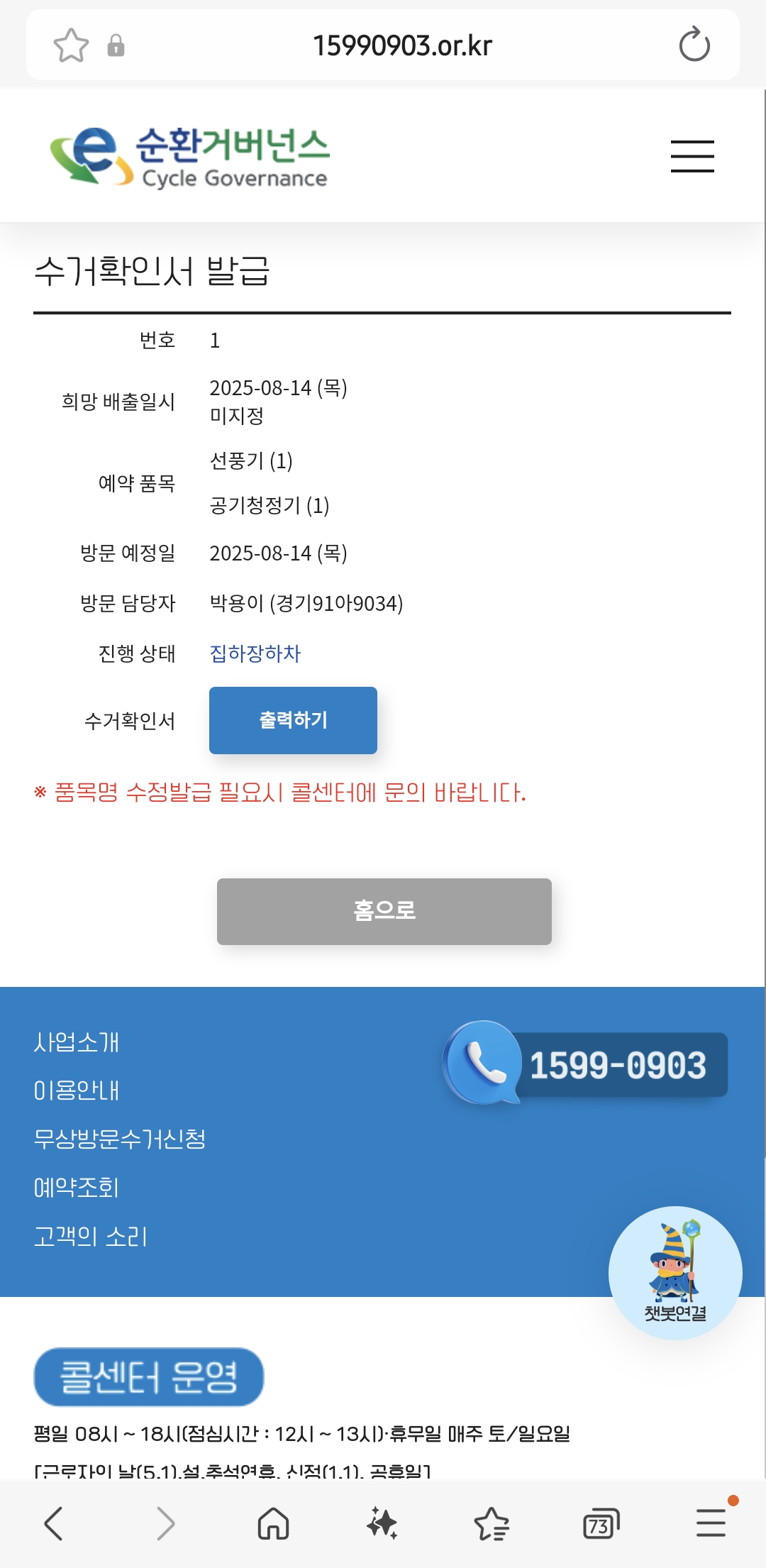This screenshot has width=766, height=1568.
Task: Open browser bookmarks list
Action: point(491,1523)
